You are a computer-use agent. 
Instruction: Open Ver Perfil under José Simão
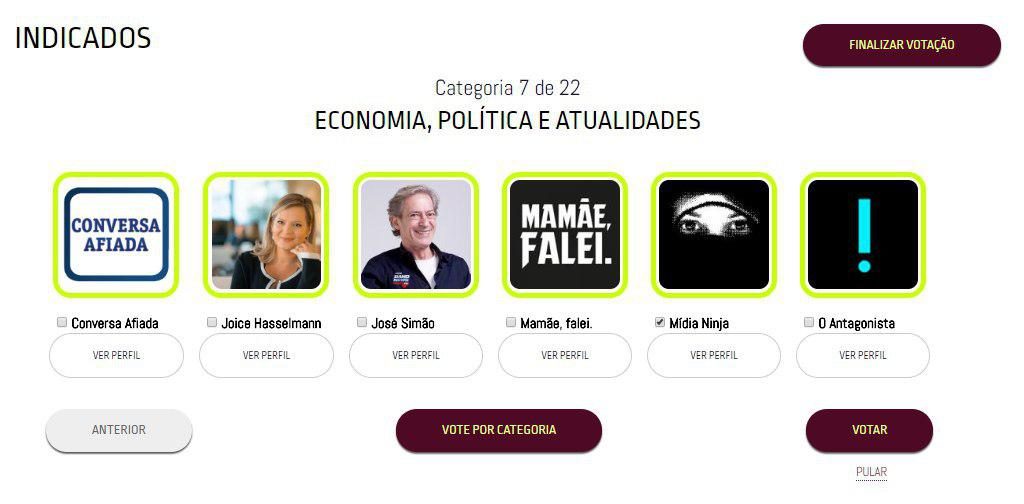[x=415, y=355]
